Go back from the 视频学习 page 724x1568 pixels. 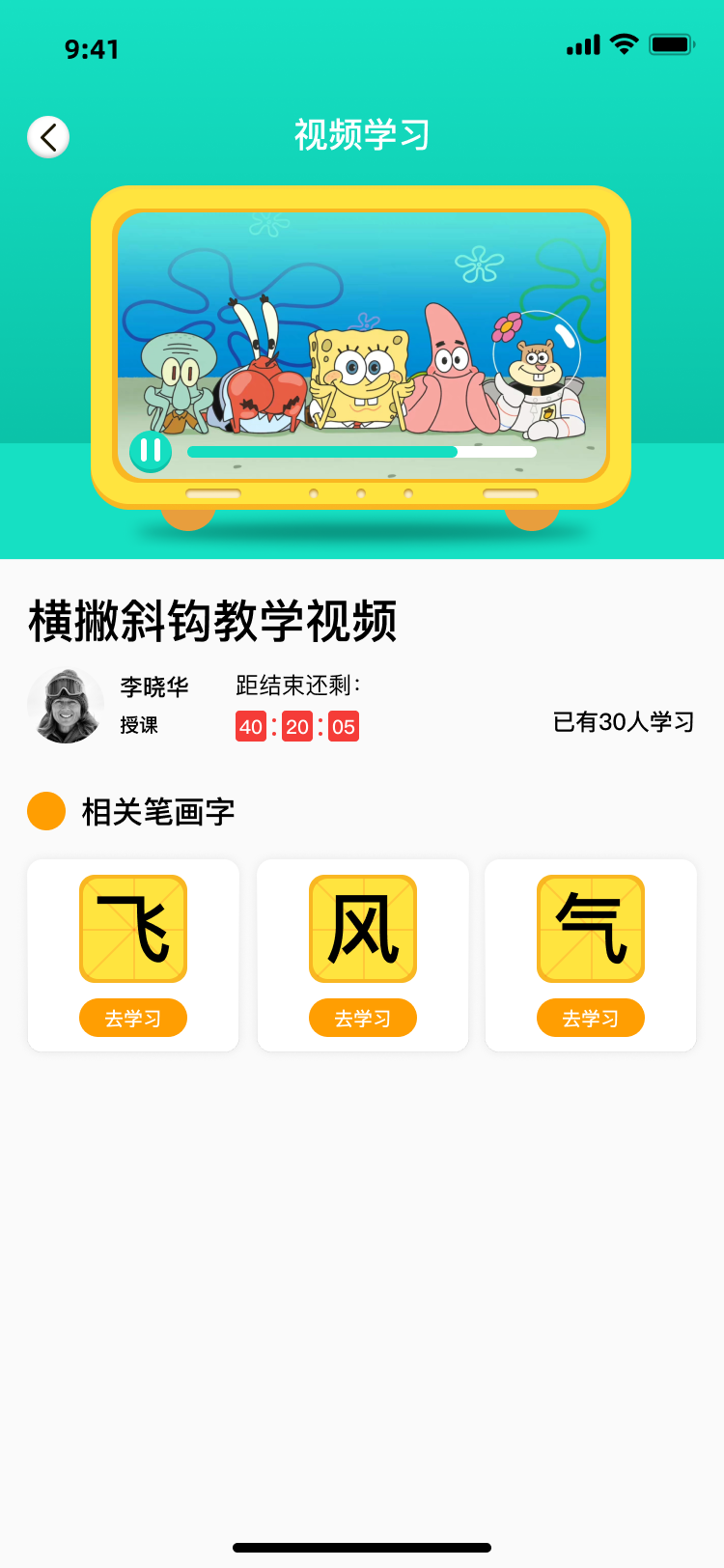click(x=48, y=137)
